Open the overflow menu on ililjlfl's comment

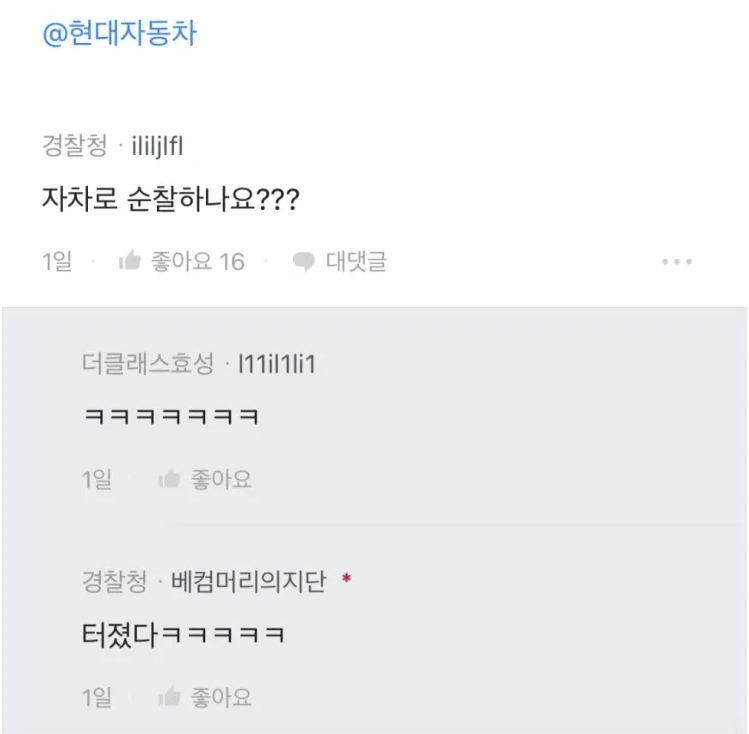(x=677, y=262)
